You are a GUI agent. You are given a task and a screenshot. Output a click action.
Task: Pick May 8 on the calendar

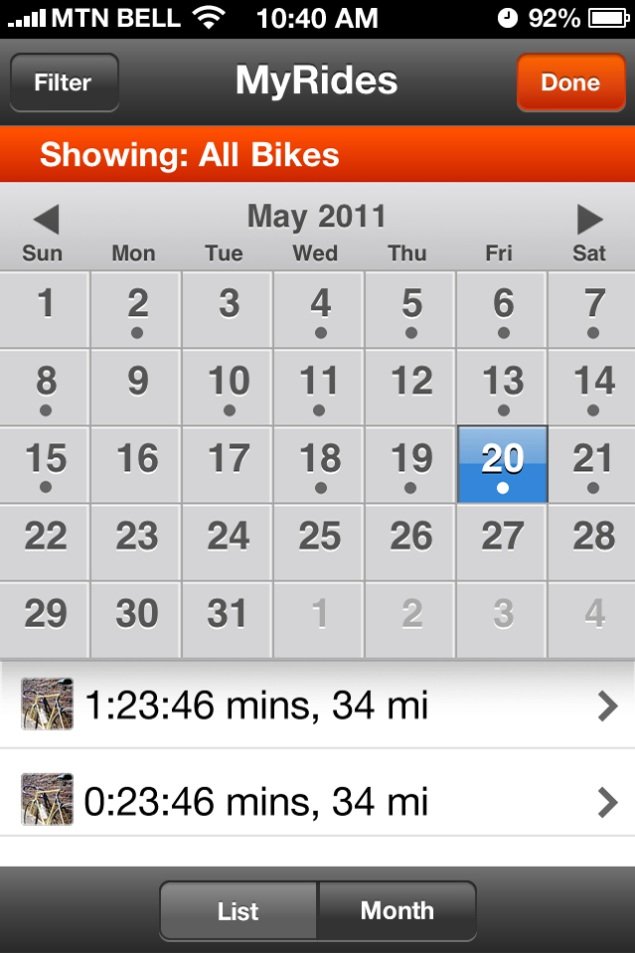[45, 387]
